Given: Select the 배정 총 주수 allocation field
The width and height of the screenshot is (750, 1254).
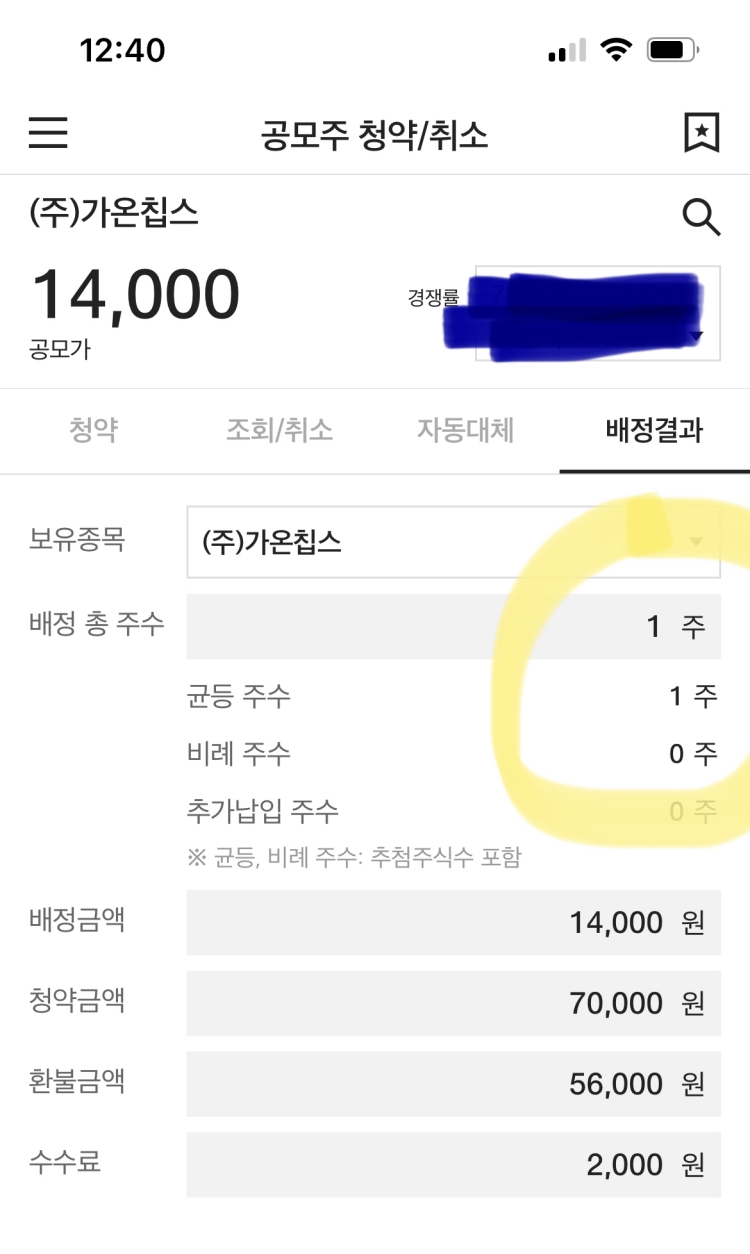Looking at the screenshot, I should [x=453, y=625].
